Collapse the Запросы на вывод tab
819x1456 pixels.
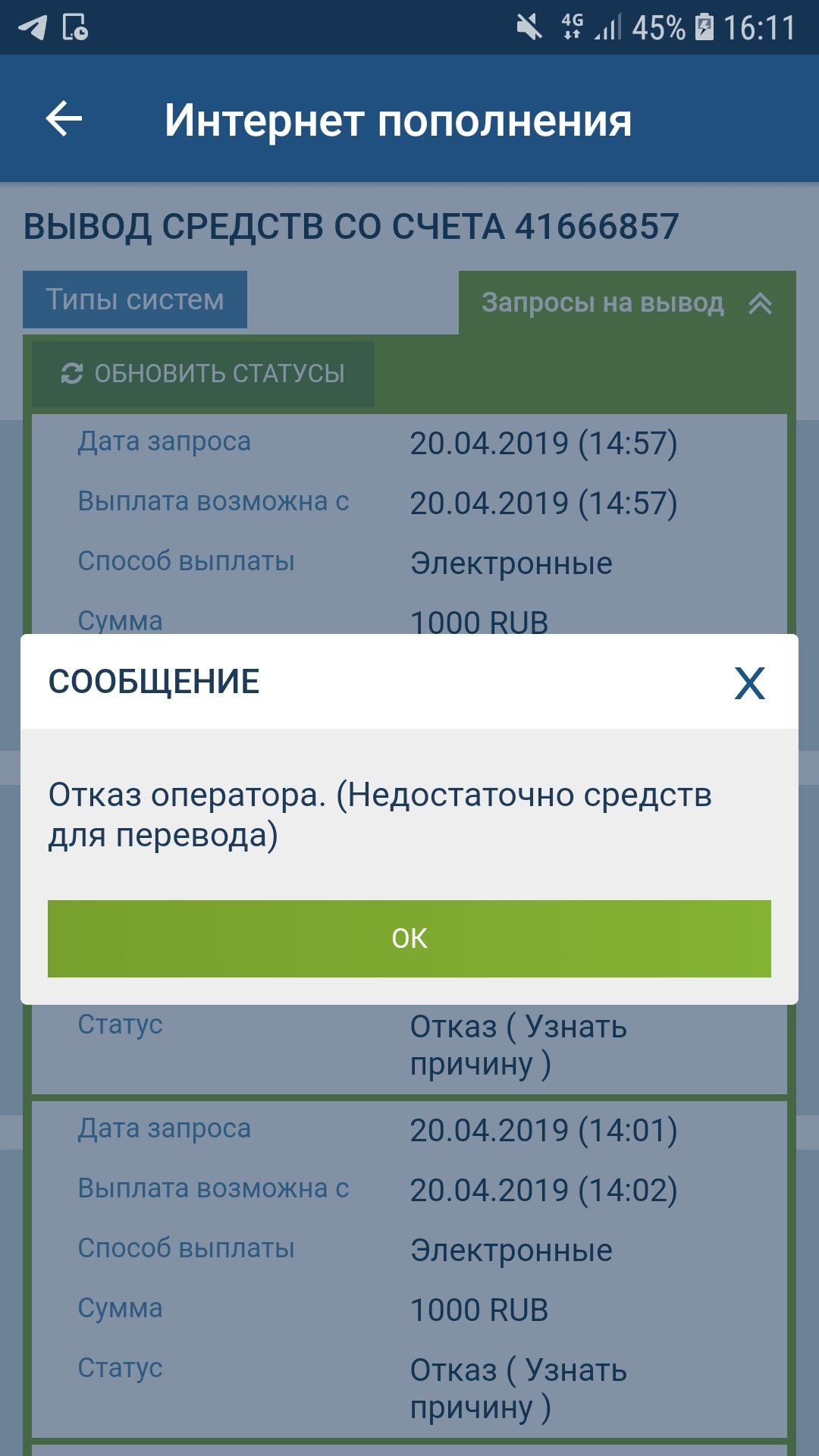coord(760,303)
